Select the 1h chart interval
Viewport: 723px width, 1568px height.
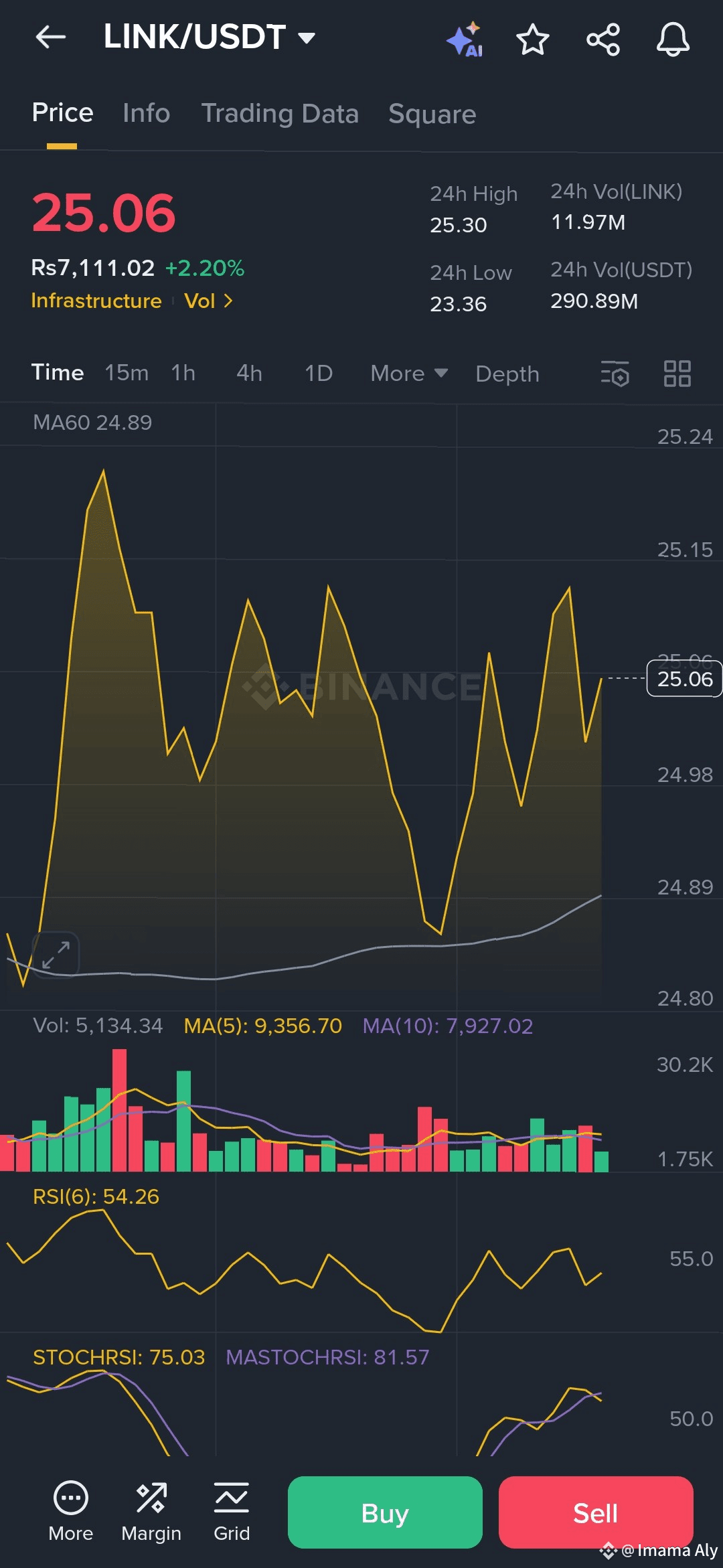pyautogui.click(x=183, y=373)
